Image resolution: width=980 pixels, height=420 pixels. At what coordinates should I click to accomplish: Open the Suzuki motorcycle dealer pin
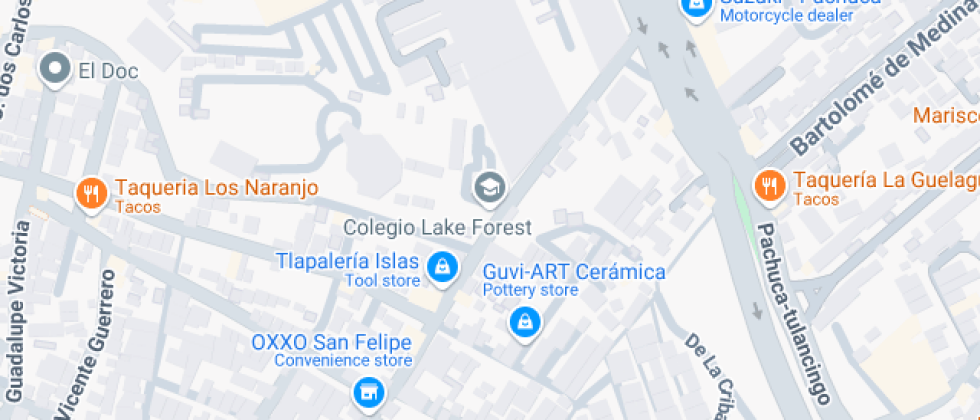click(696, 8)
